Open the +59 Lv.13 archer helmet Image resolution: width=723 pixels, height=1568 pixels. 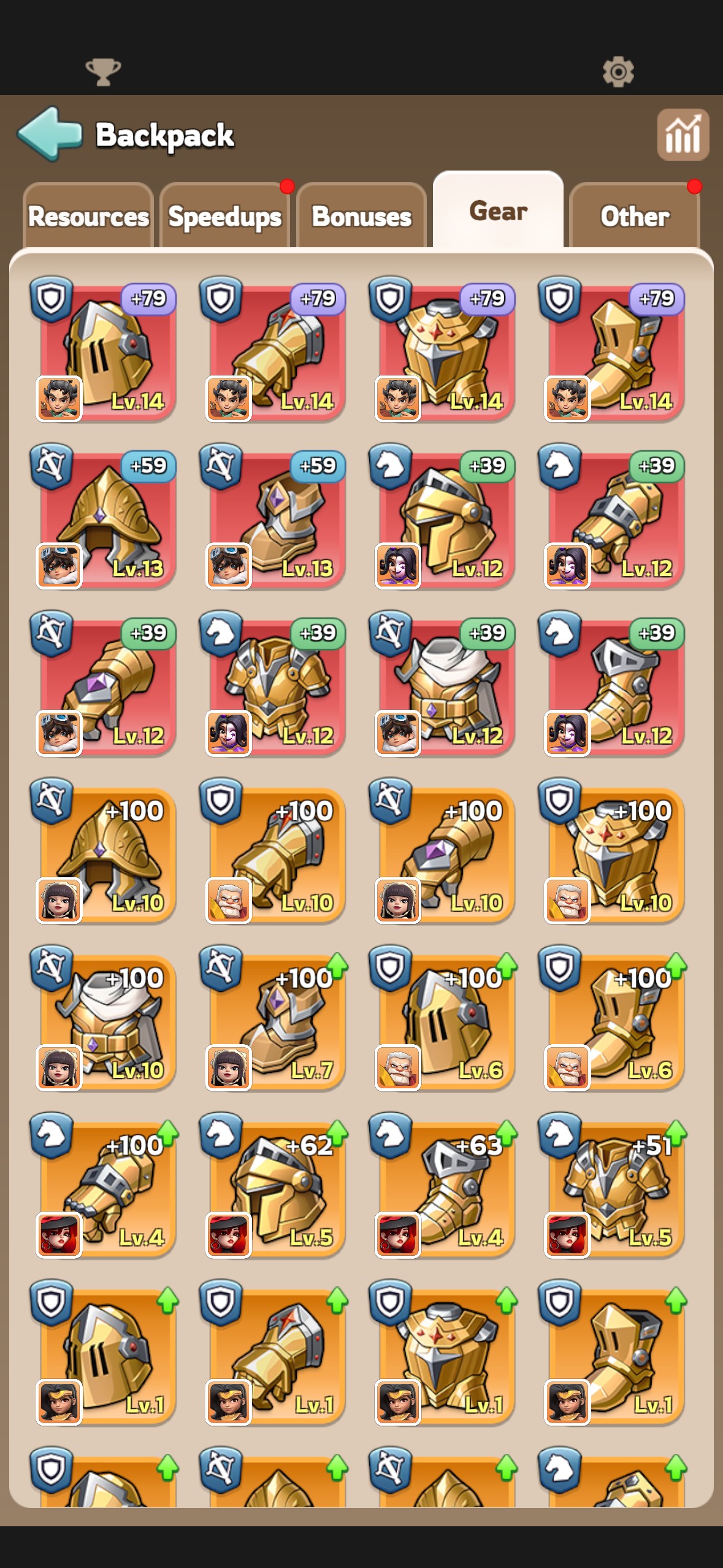[x=103, y=517]
